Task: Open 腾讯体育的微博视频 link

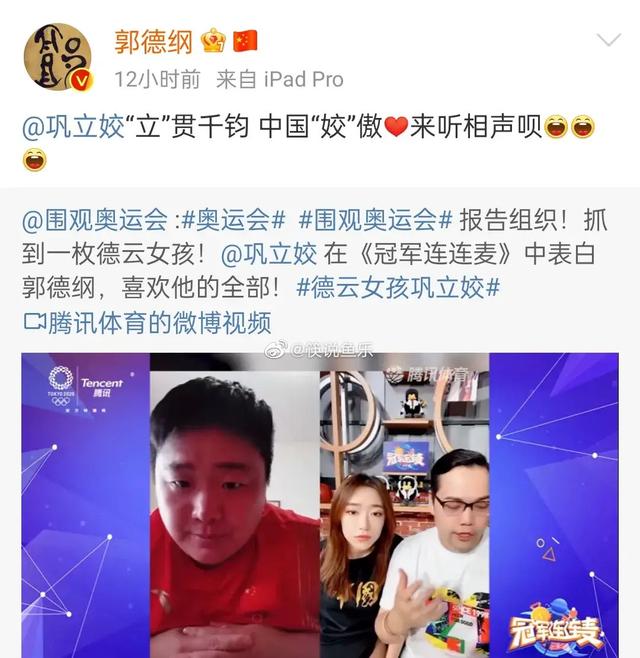Action: point(150,322)
